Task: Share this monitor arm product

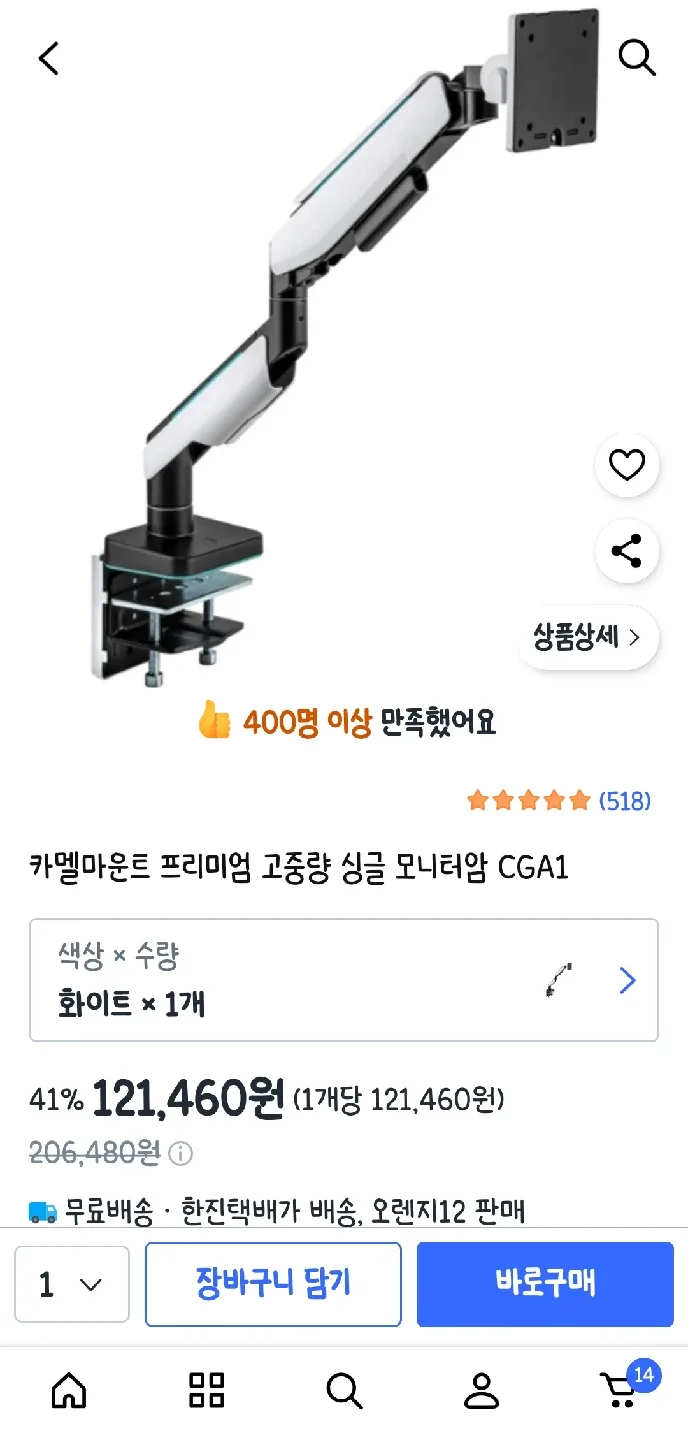Action: coord(627,551)
